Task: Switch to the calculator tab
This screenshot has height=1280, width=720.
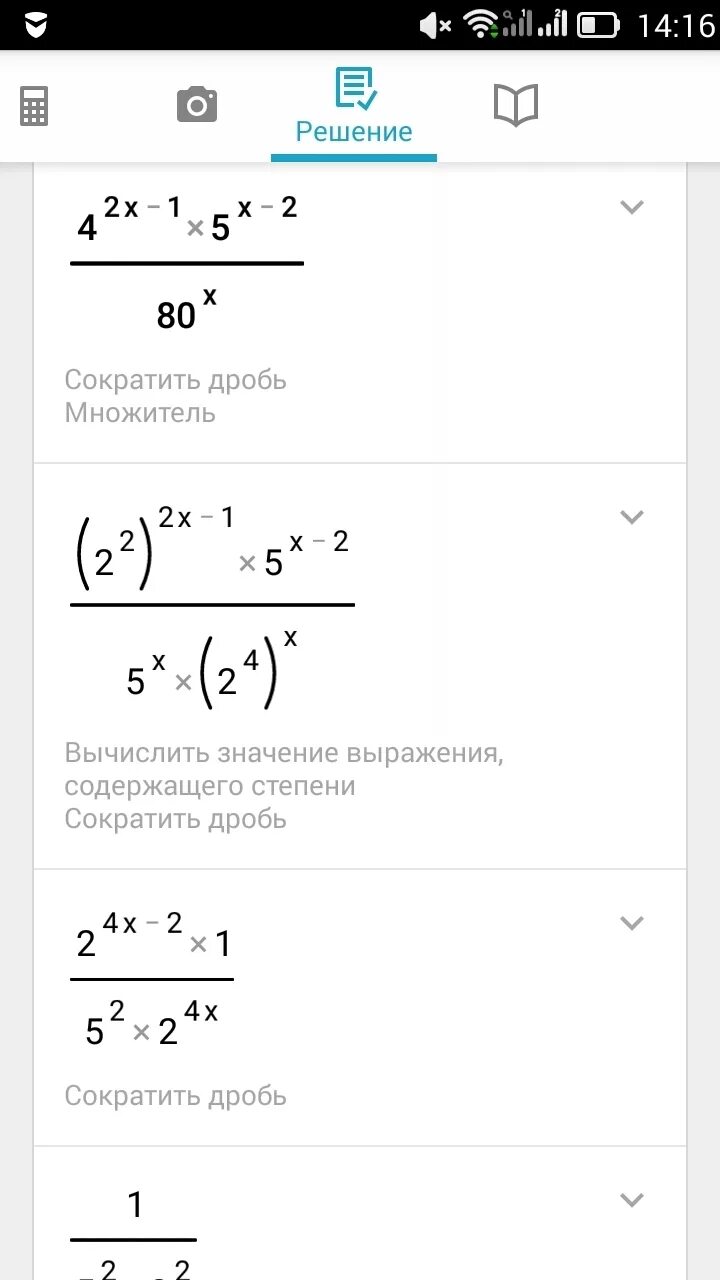Action: [x=34, y=106]
